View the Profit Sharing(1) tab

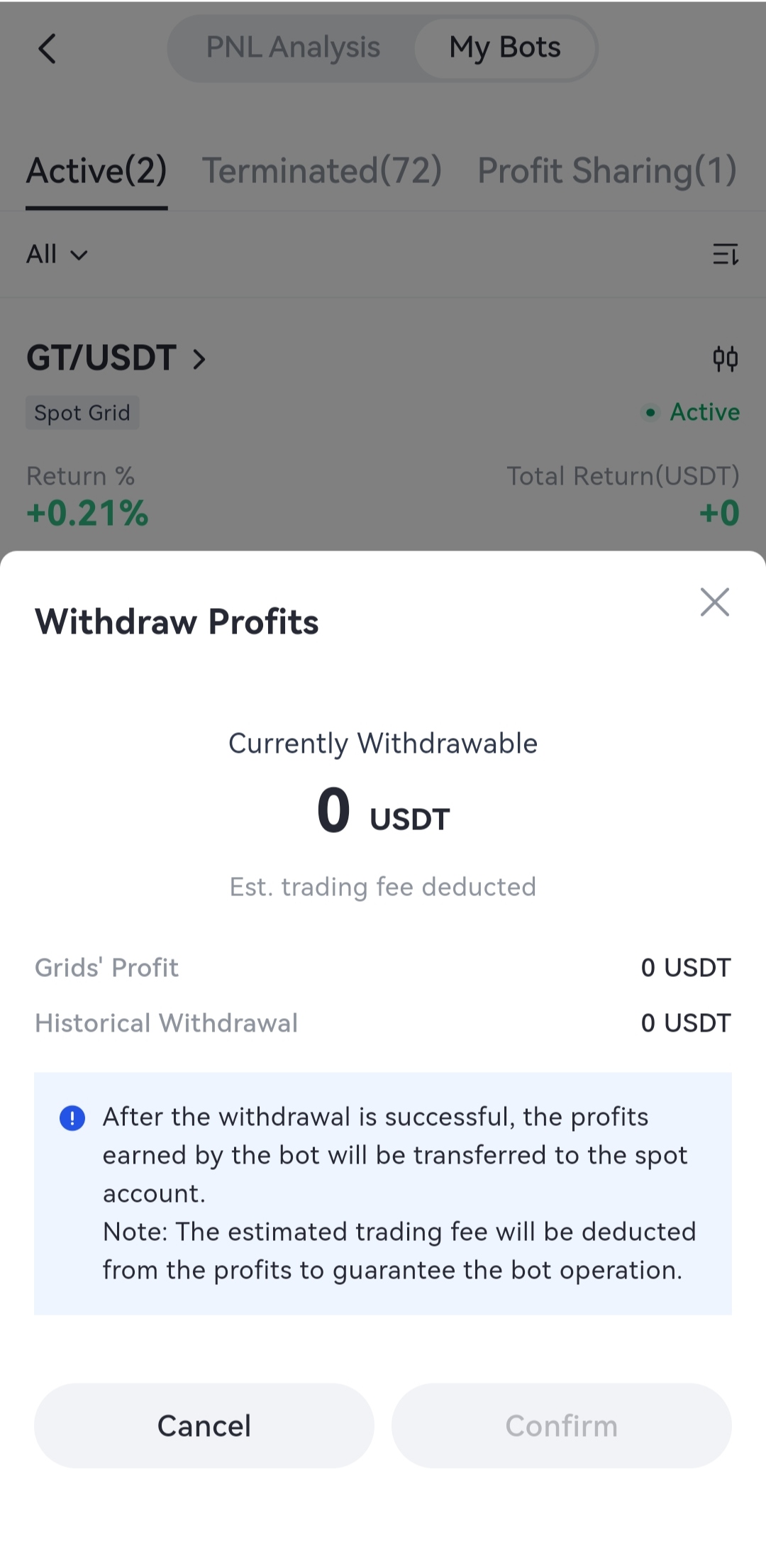pyautogui.click(x=607, y=171)
